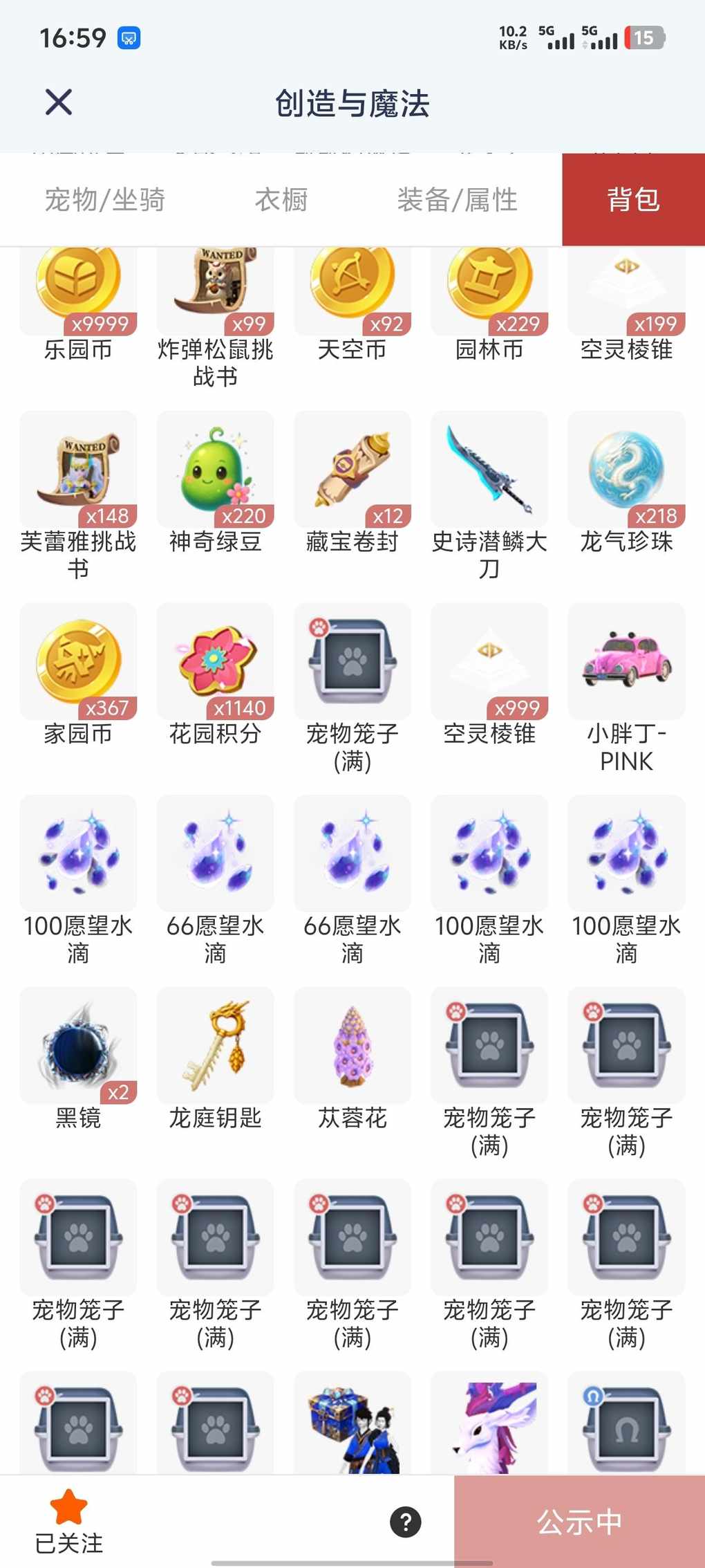This screenshot has width=705, height=1568.
Task: View the 藏宝卷封 item
Action: click(x=352, y=470)
